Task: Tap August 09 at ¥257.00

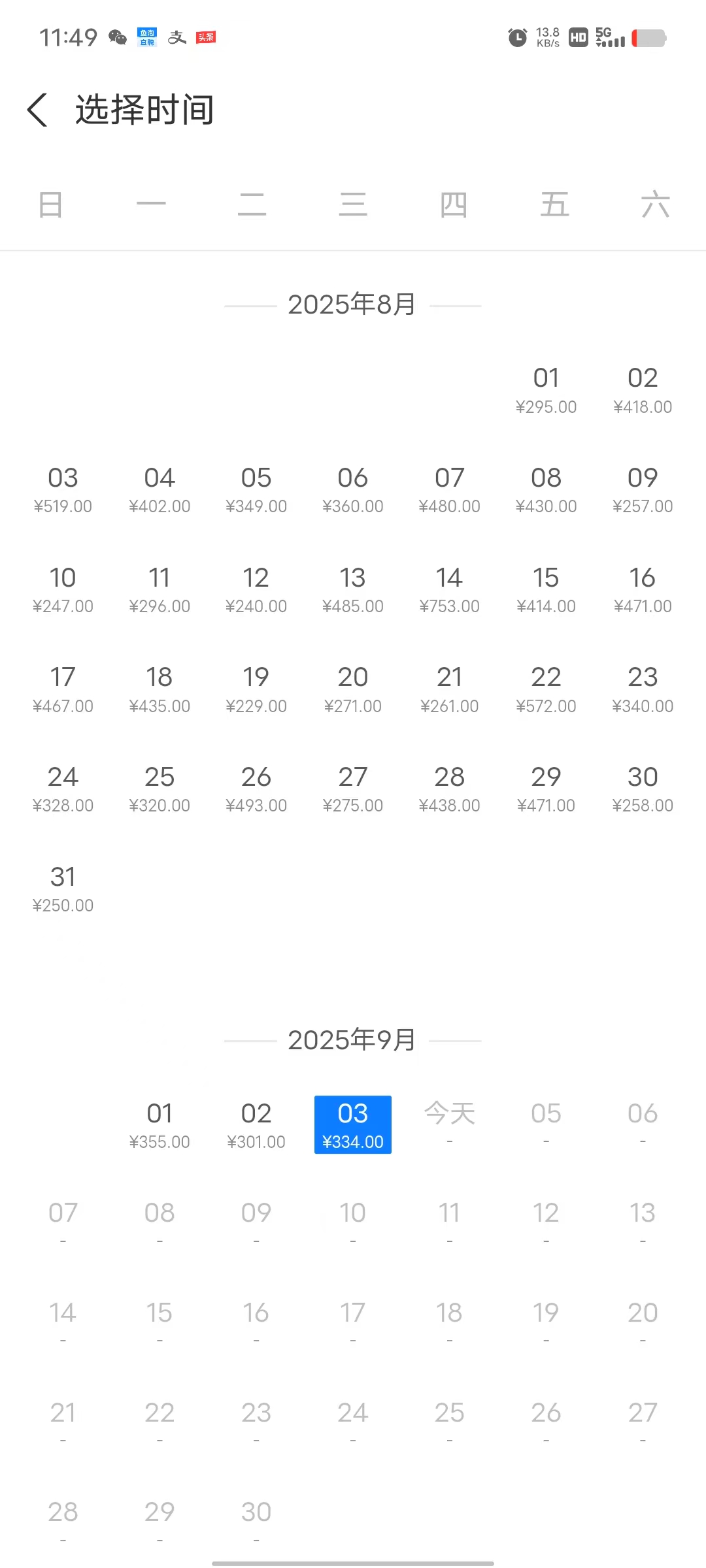Action: (x=643, y=490)
